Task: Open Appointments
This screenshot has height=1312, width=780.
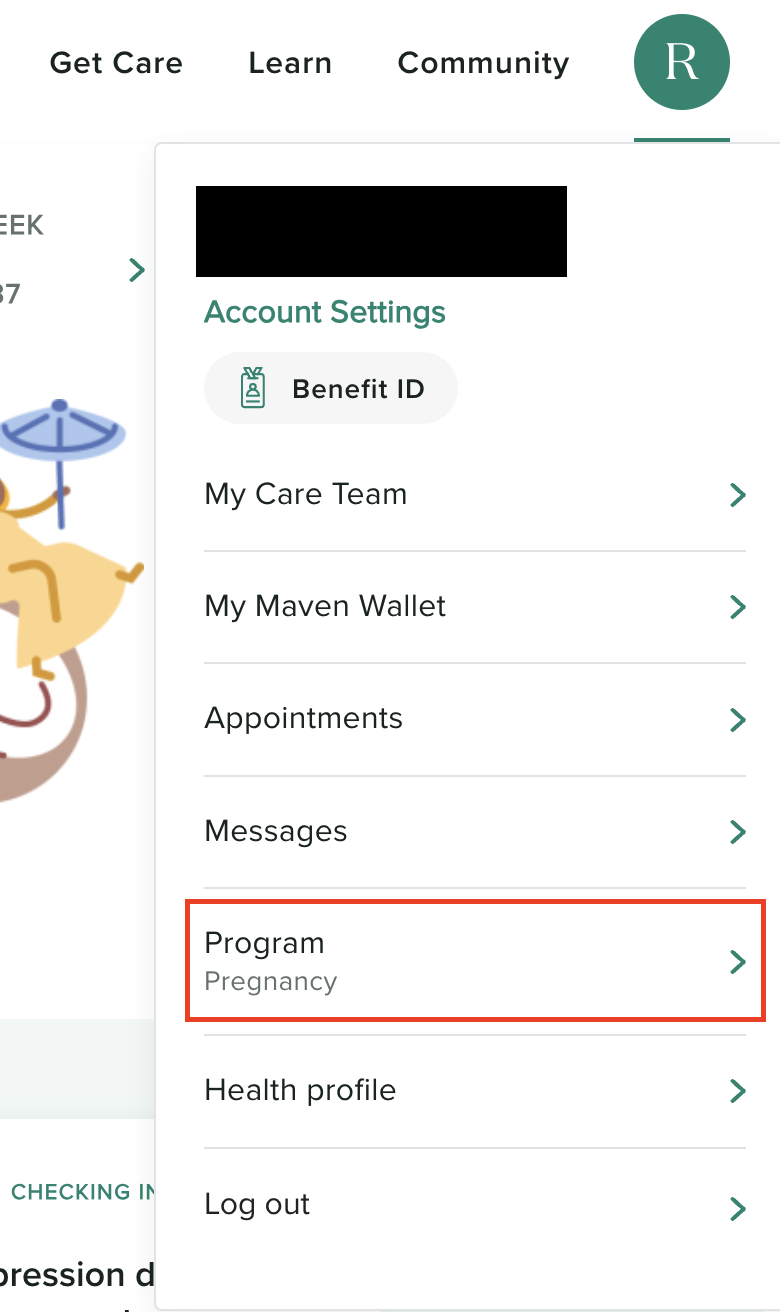Action: pyautogui.click(x=475, y=719)
